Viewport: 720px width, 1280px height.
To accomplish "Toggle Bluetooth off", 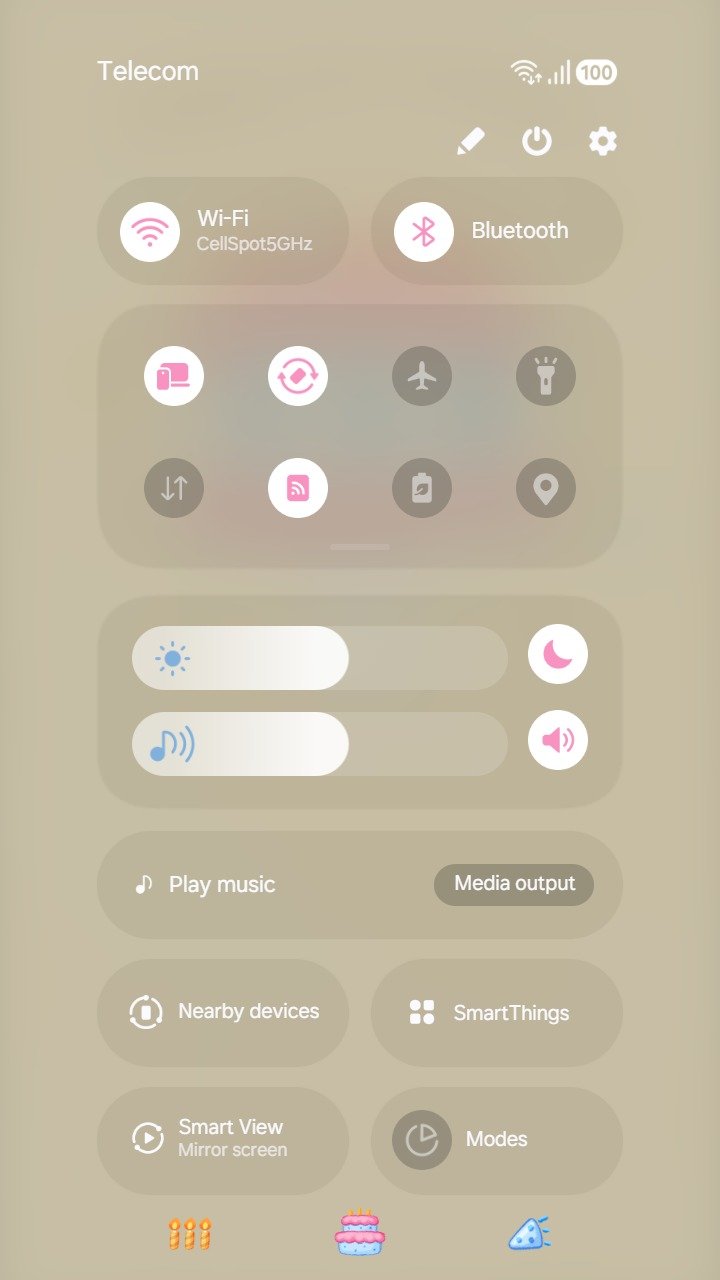I will 424,231.
